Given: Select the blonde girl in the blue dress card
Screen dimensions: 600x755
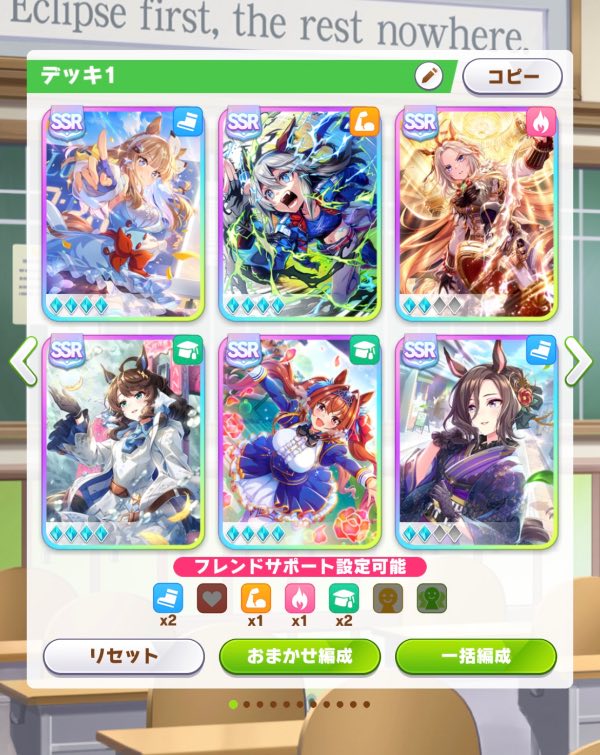Looking at the screenshot, I should [123, 212].
